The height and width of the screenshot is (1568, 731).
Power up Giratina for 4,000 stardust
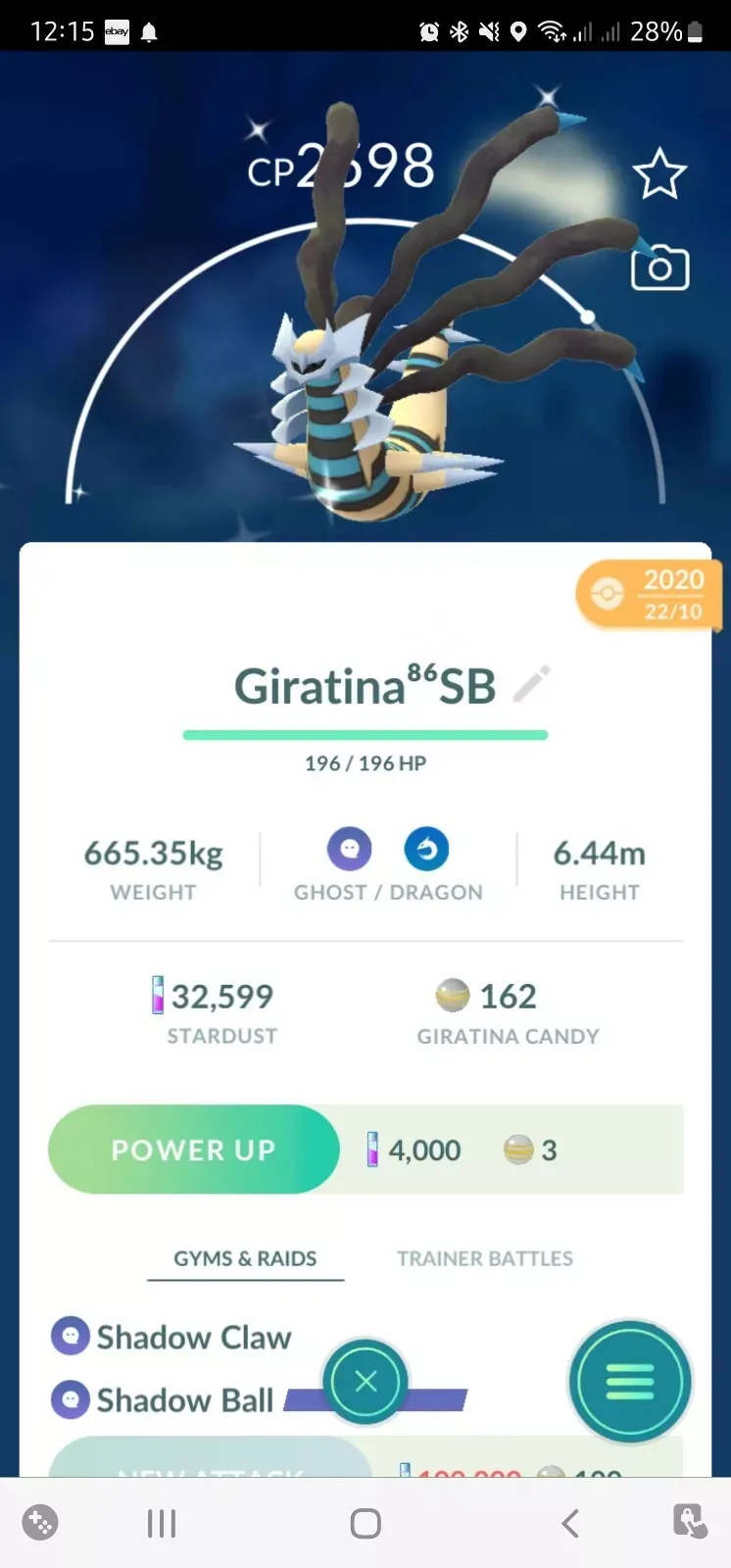pyautogui.click(x=194, y=1150)
